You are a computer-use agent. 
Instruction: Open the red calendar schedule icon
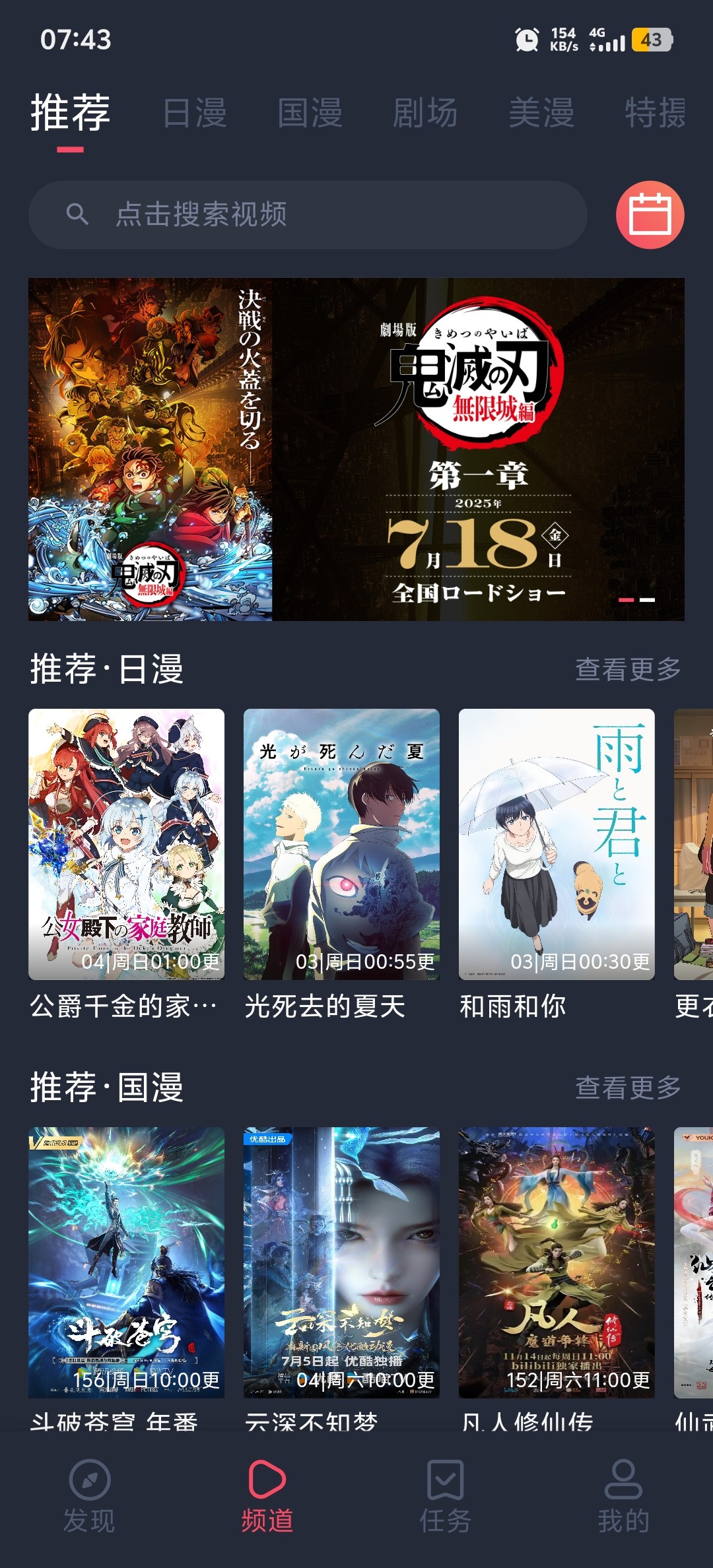[650, 215]
